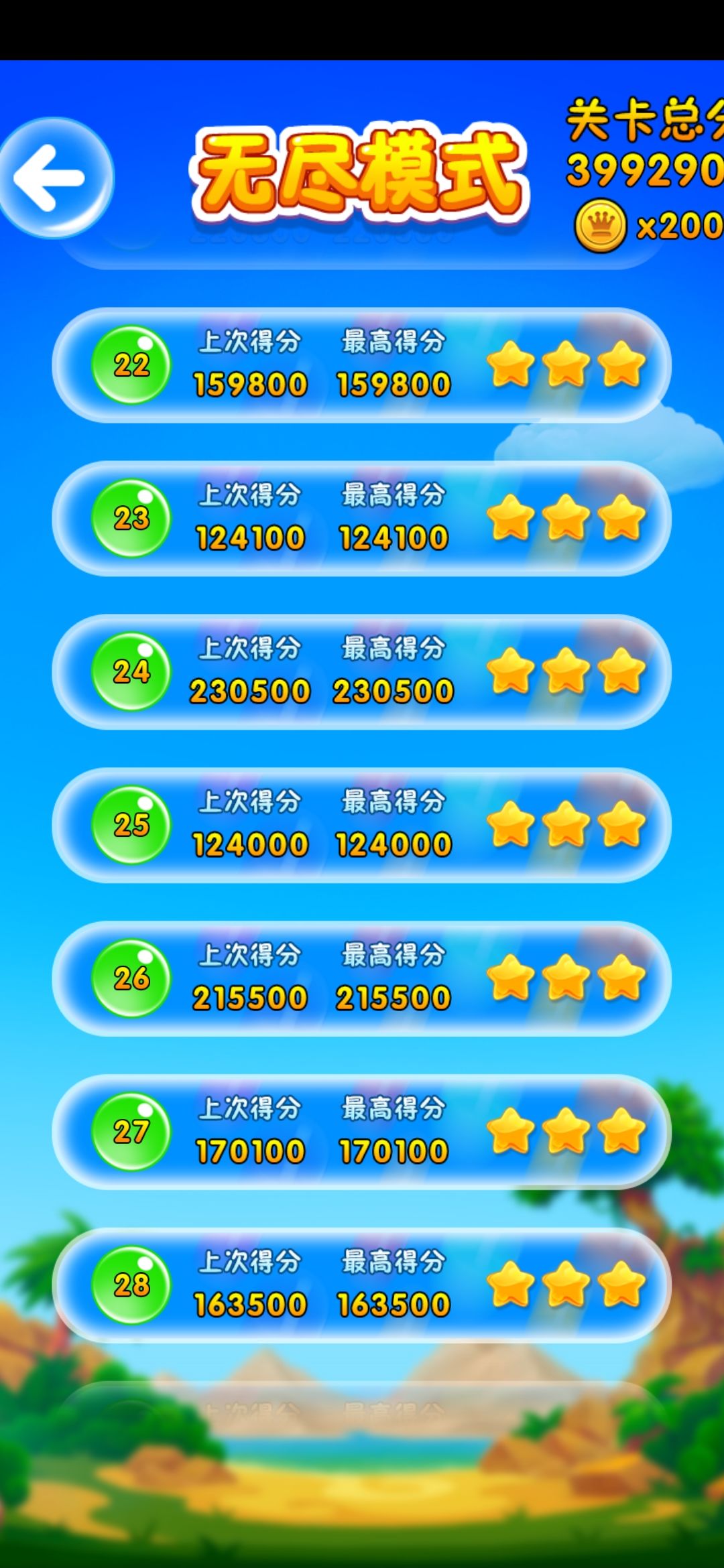Tap the green bubble for level 22
724x1568 pixels.
131,365
